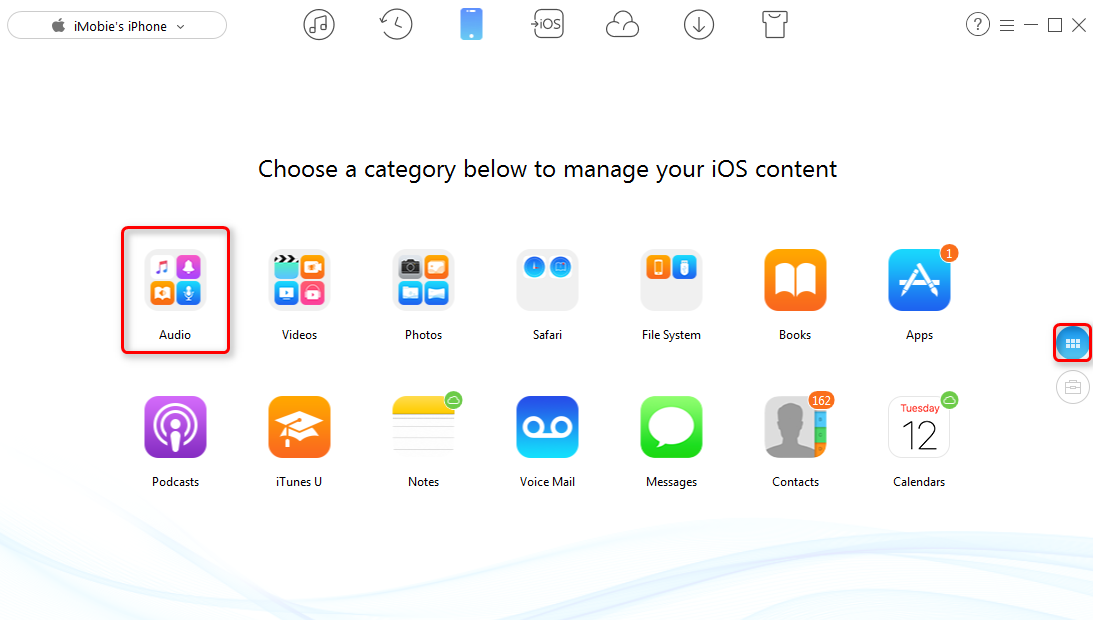Open Notes
The image size is (1093, 620).
coord(424,427)
